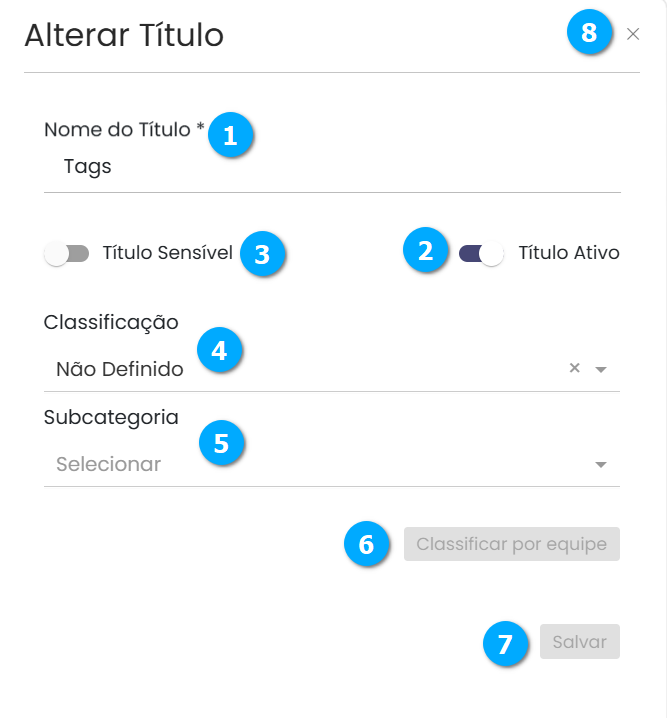Expand the Subcategoria selector
The width and height of the screenshot is (668, 718).
tap(332, 464)
